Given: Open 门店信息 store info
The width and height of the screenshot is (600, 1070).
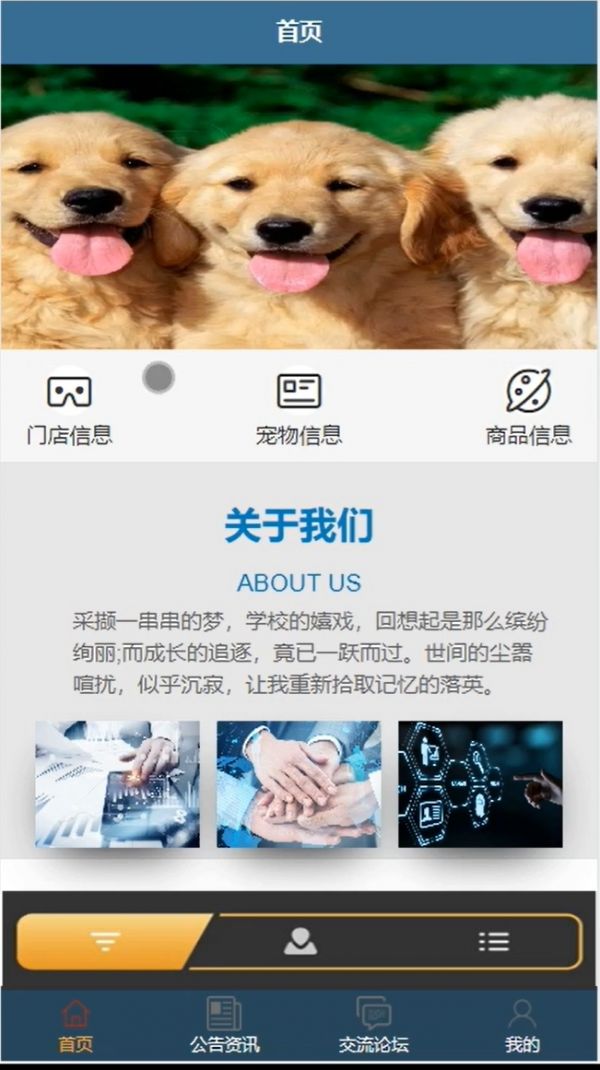Looking at the screenshot, I should [x=69, y=407].
